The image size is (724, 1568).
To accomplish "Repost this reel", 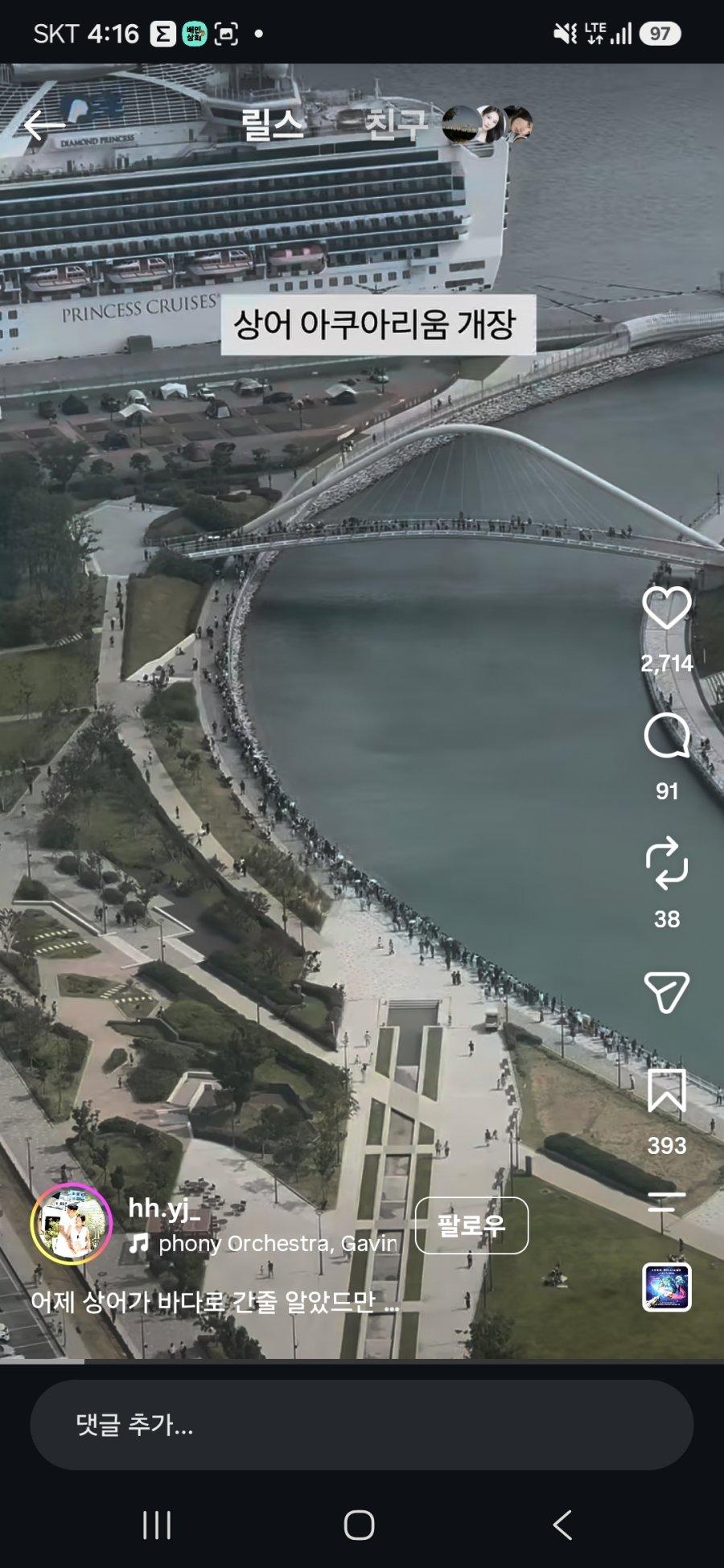I will (x=667, y=864).
